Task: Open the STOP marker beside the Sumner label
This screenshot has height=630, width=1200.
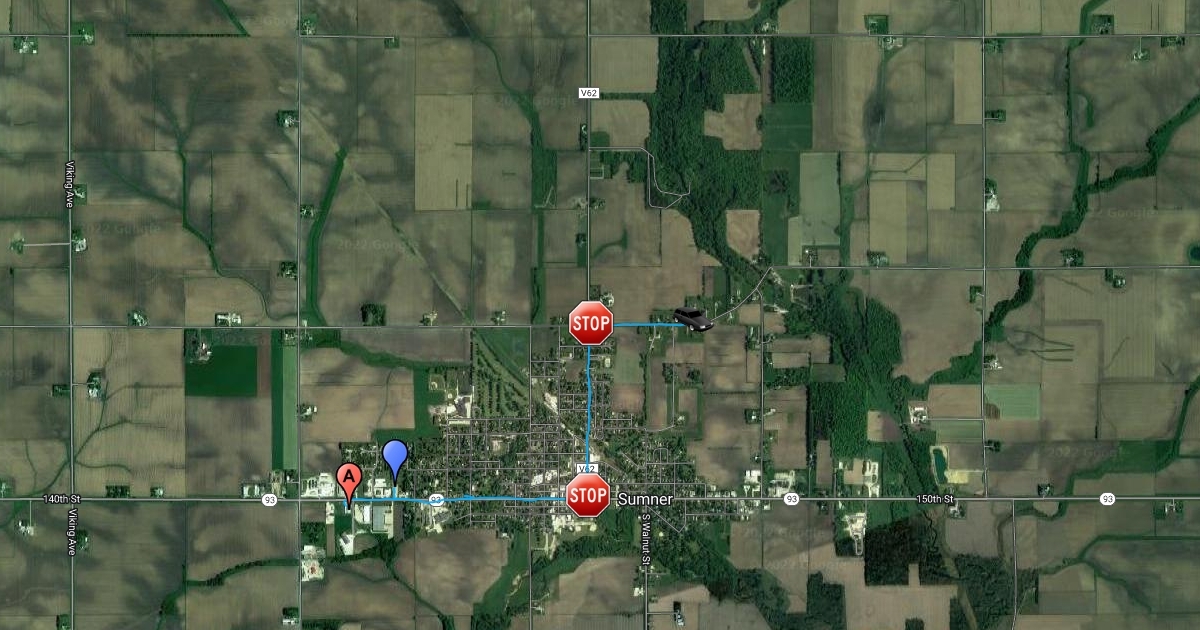Action: tap(588, 495)
